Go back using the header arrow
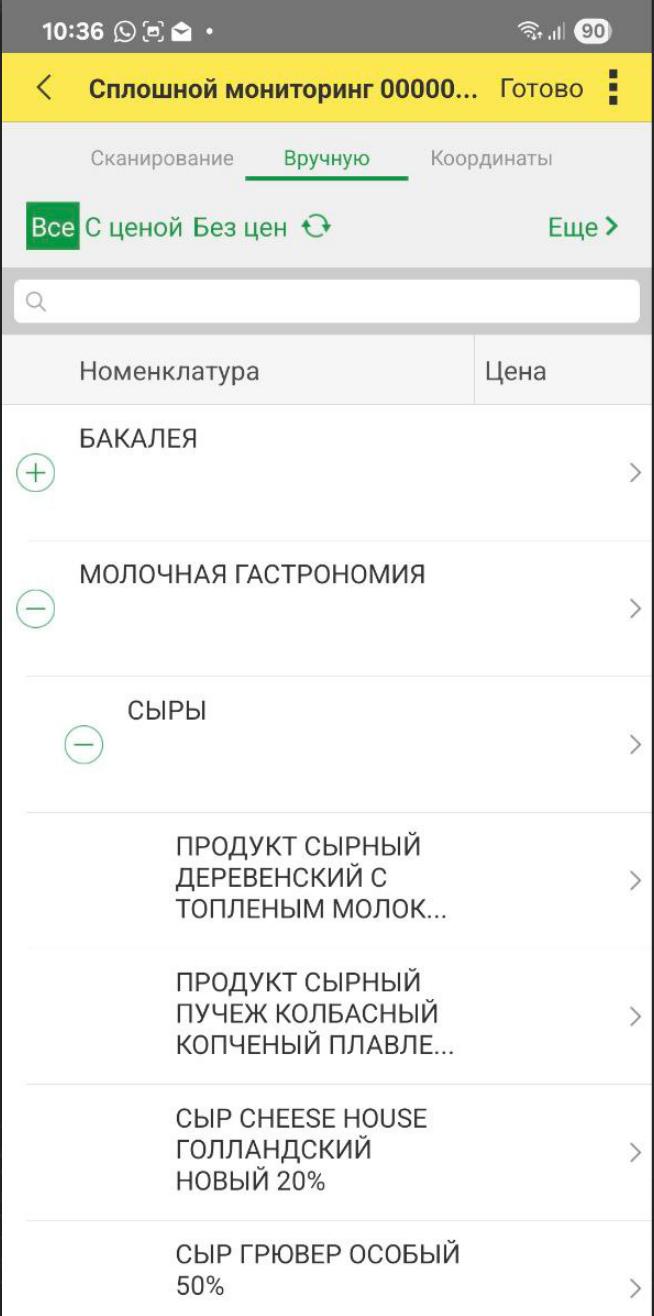654x1316 pixels. pyautogui.click(x=43, y=88)
